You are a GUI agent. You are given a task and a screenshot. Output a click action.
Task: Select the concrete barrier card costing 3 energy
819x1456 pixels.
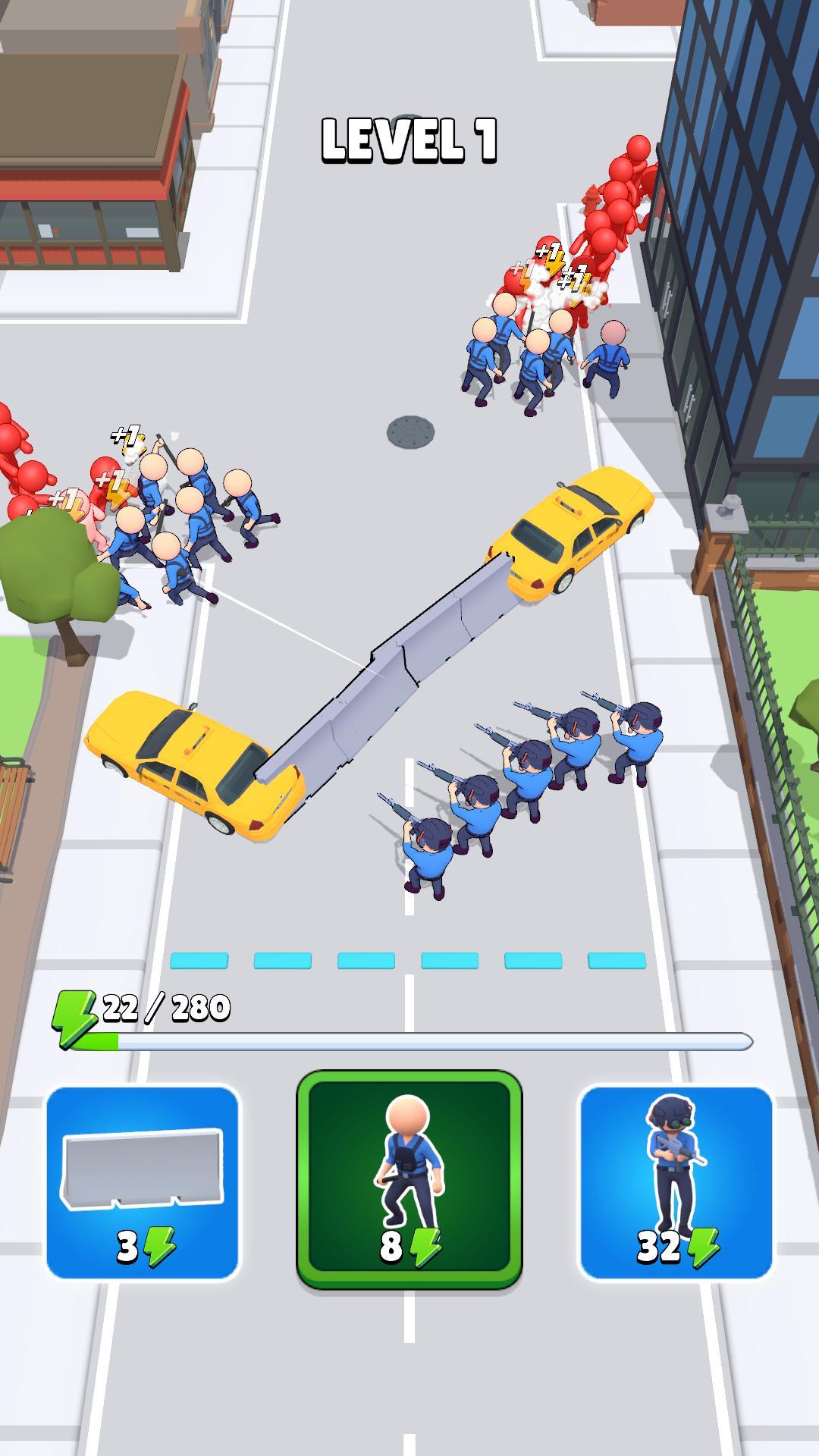pyautogui.click(x=143, y=1181)
